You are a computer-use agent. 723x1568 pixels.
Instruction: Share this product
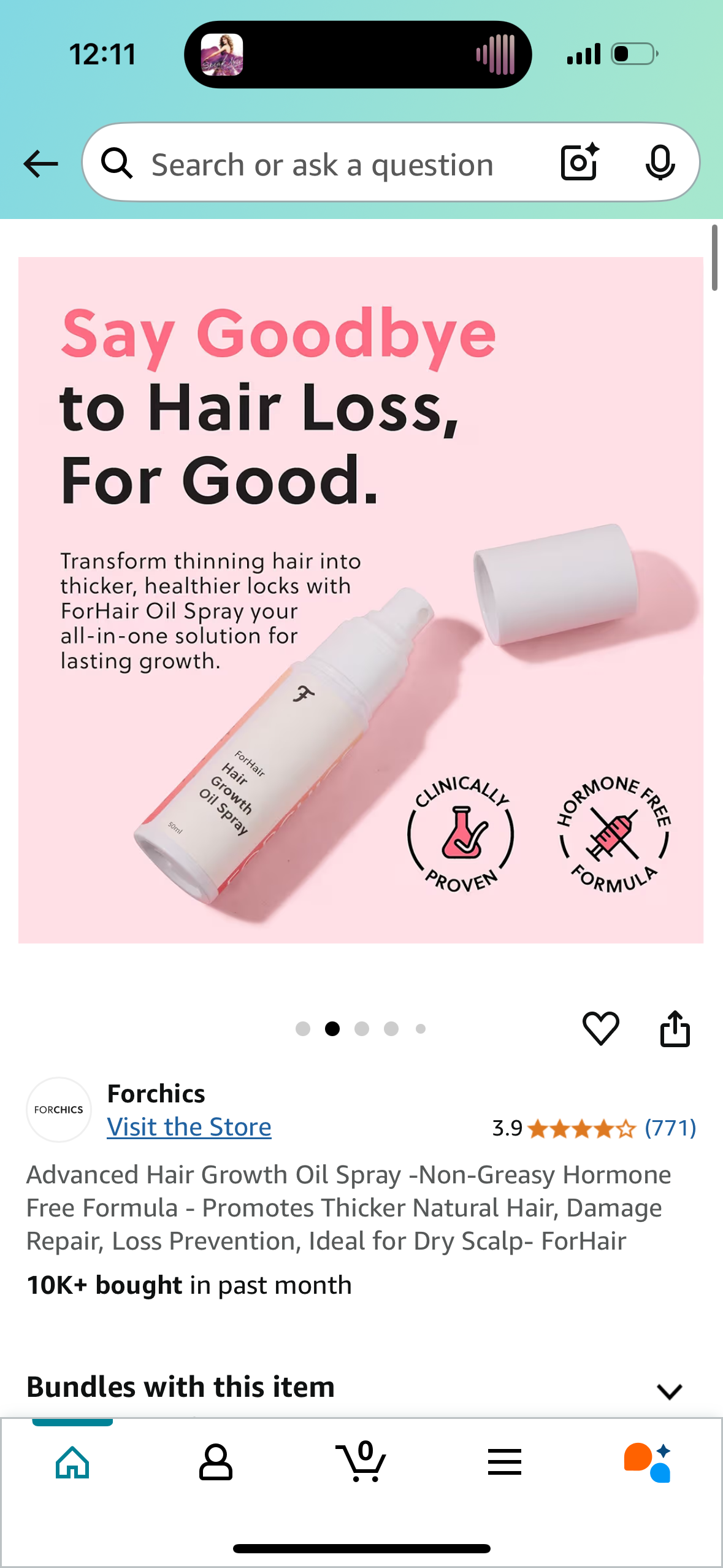click(x=675, y=1028)
